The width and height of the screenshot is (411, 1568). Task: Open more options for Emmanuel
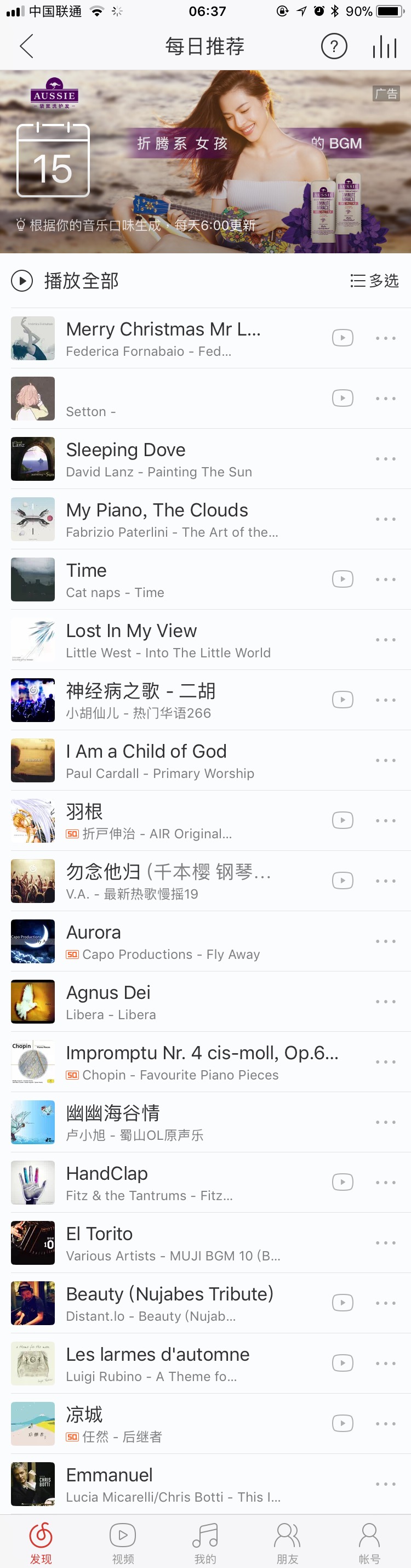click(x=385, y=1484)
